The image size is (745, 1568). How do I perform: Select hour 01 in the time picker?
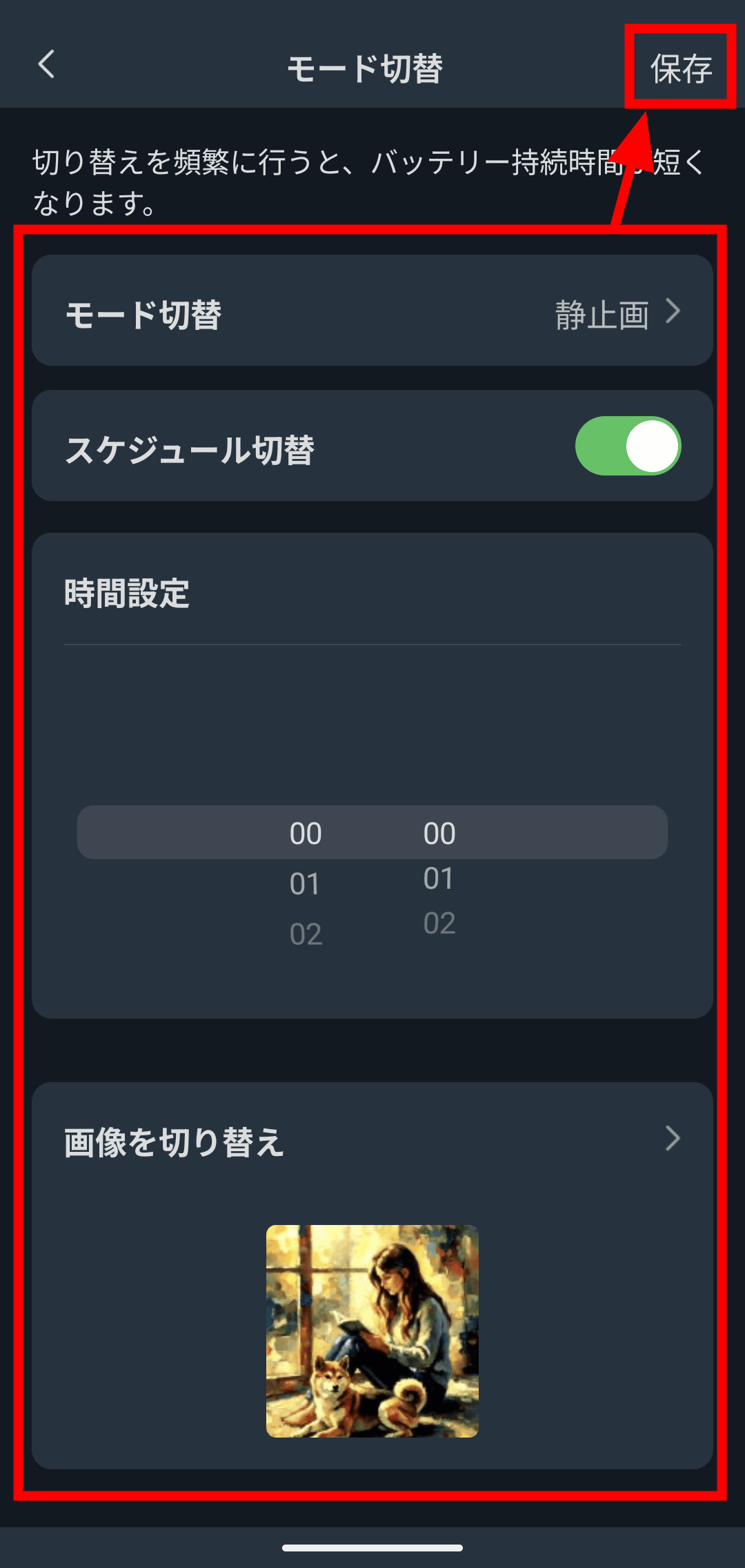pyautogui.click(x=305, y=884)
